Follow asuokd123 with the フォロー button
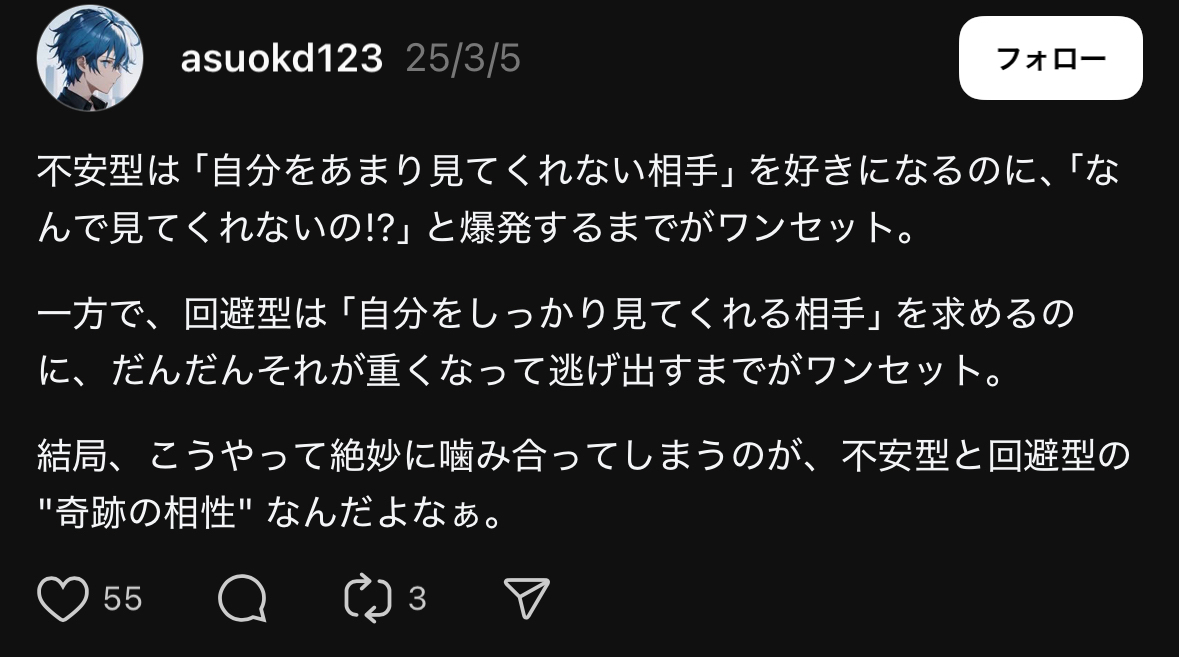Viewport: 1179px width, 657px height. pyautogui.click(x=1050, y=59)
